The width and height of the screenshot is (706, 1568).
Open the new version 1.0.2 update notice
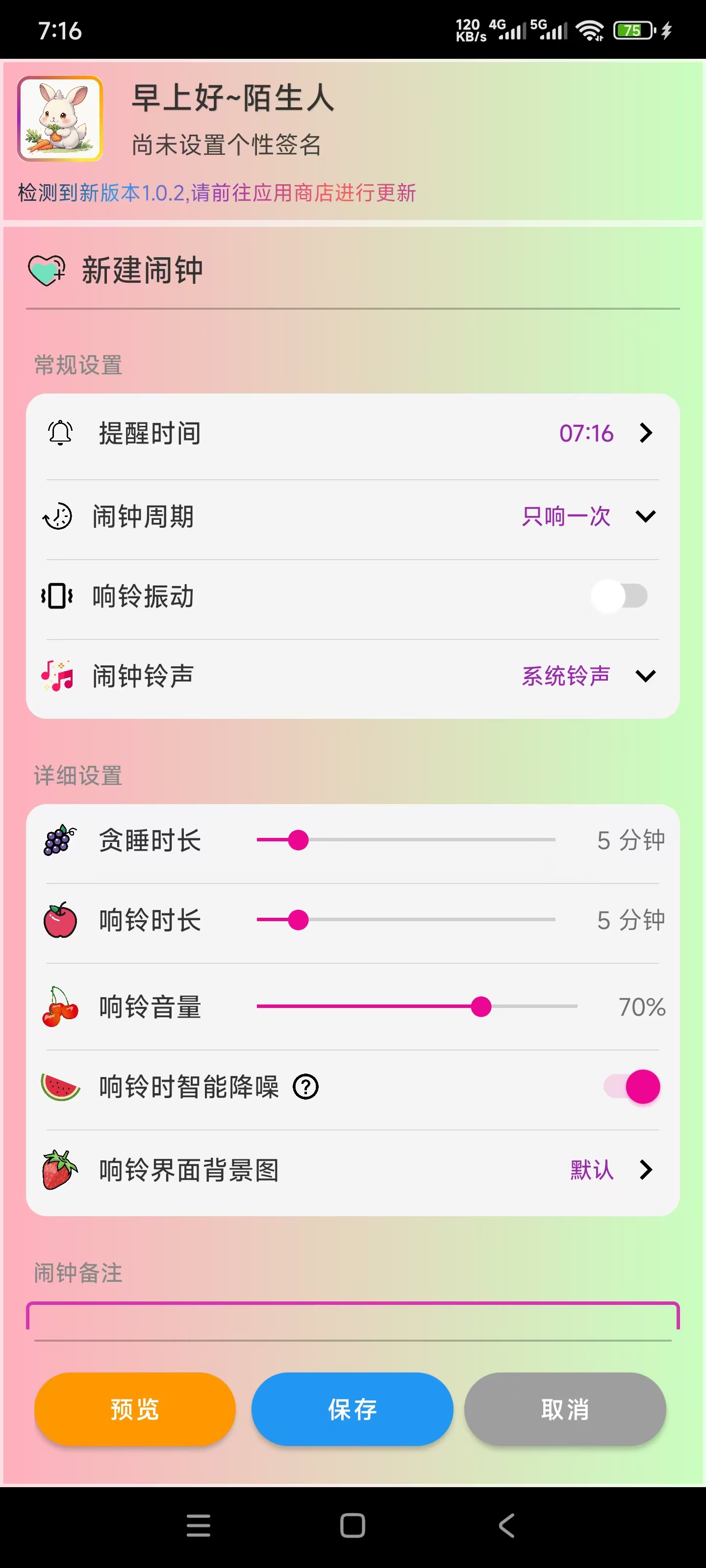pos(216,193)
